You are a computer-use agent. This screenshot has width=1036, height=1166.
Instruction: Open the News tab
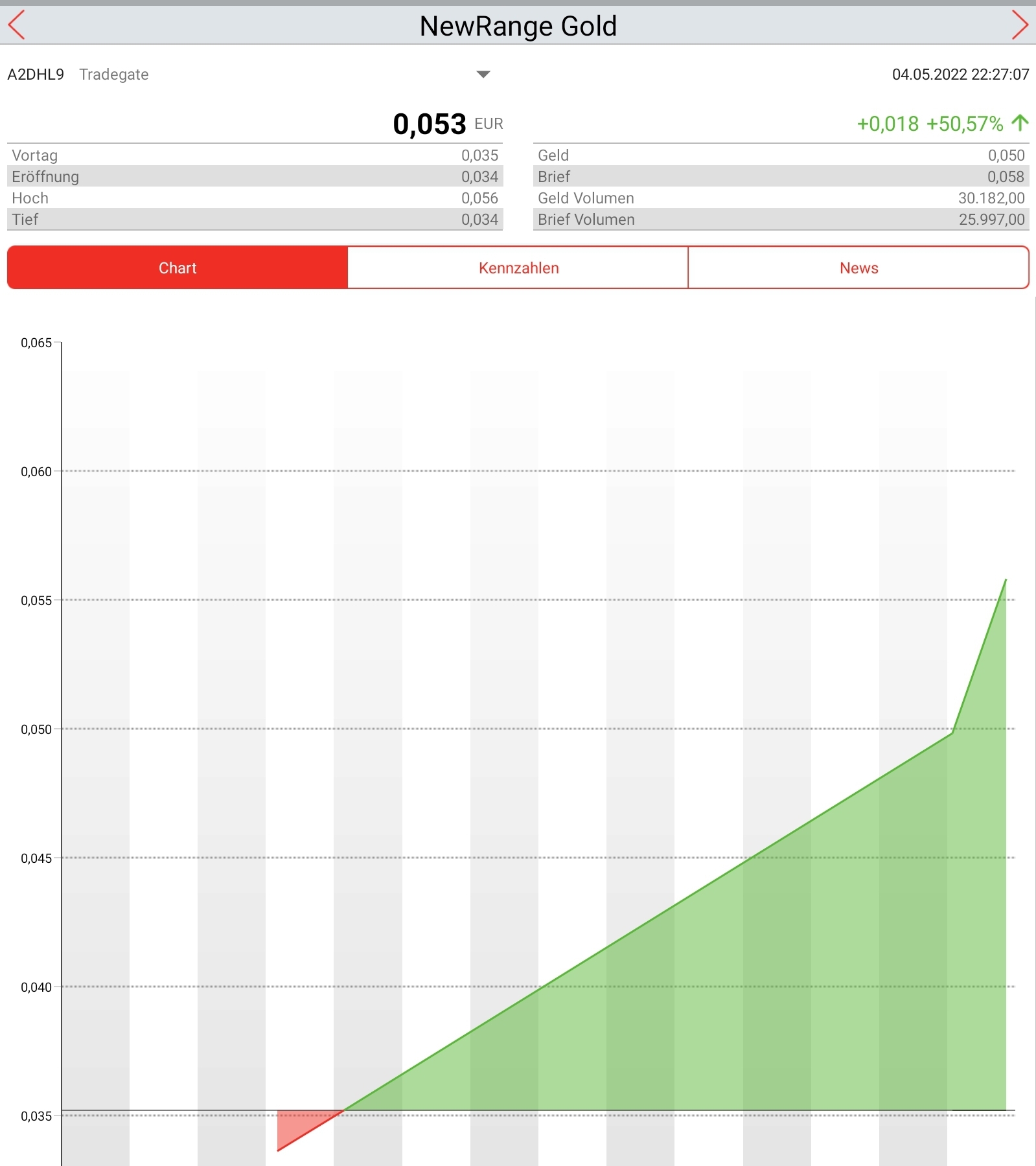(858, 268)
